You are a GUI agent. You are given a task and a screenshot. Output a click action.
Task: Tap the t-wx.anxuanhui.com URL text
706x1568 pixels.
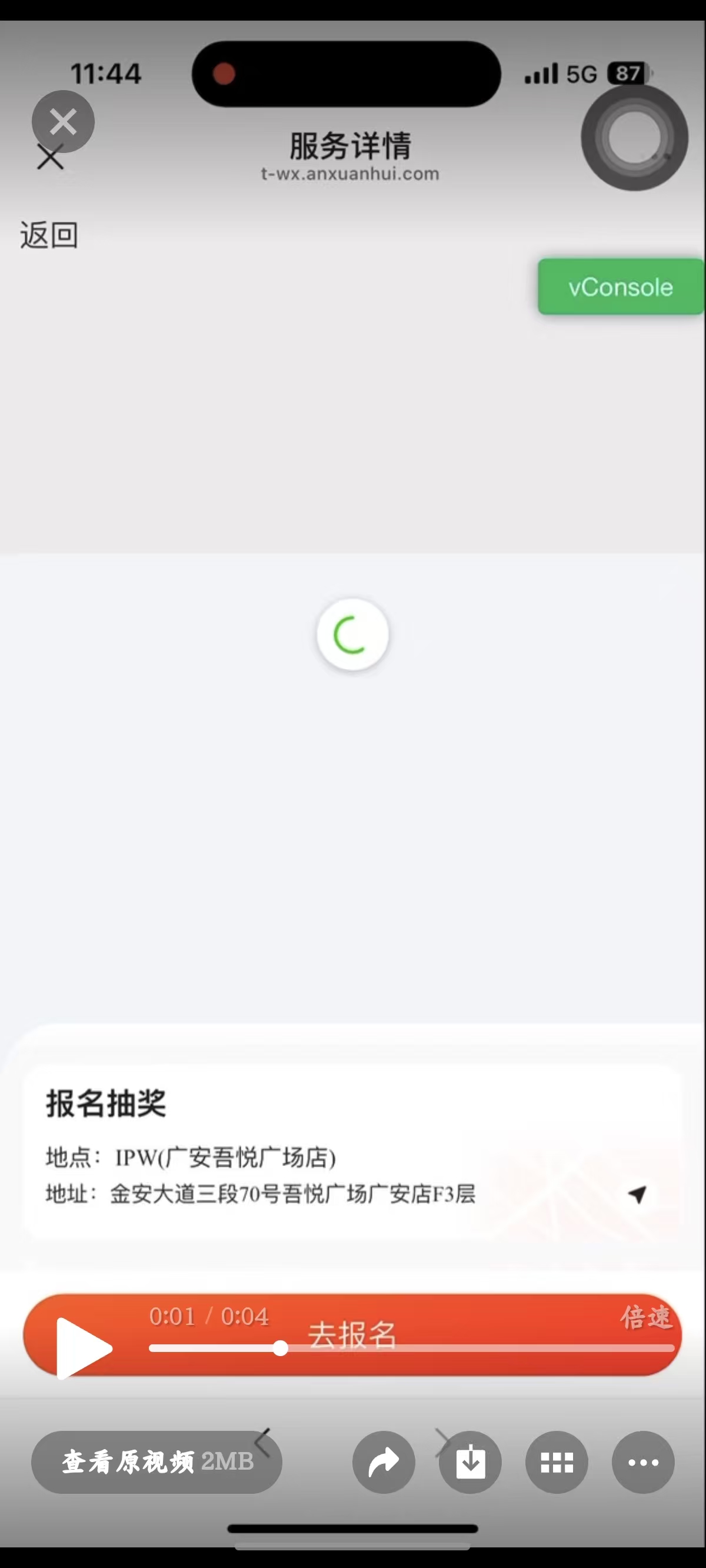[350, 174]
